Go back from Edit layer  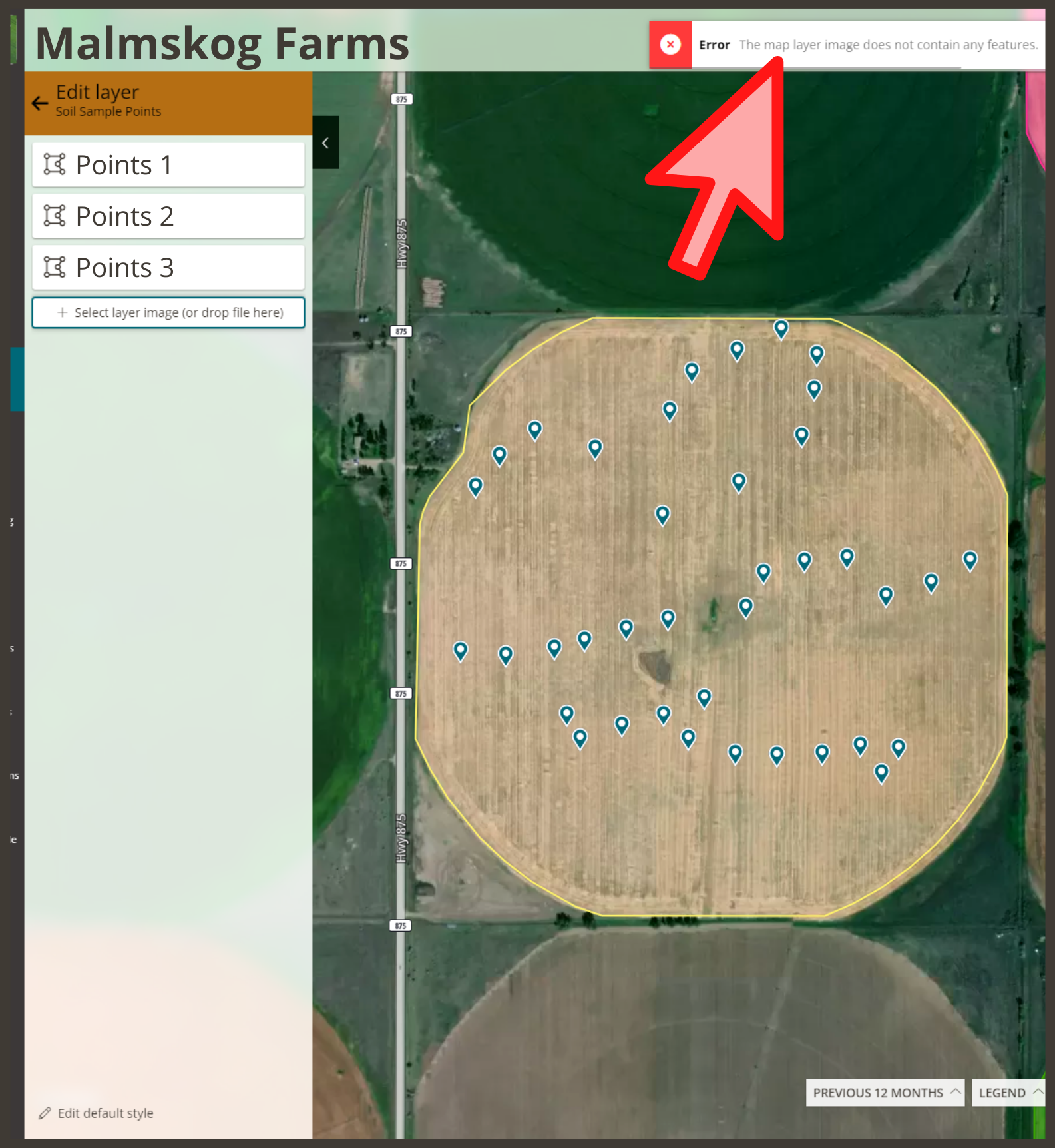[x=40, y=103]
